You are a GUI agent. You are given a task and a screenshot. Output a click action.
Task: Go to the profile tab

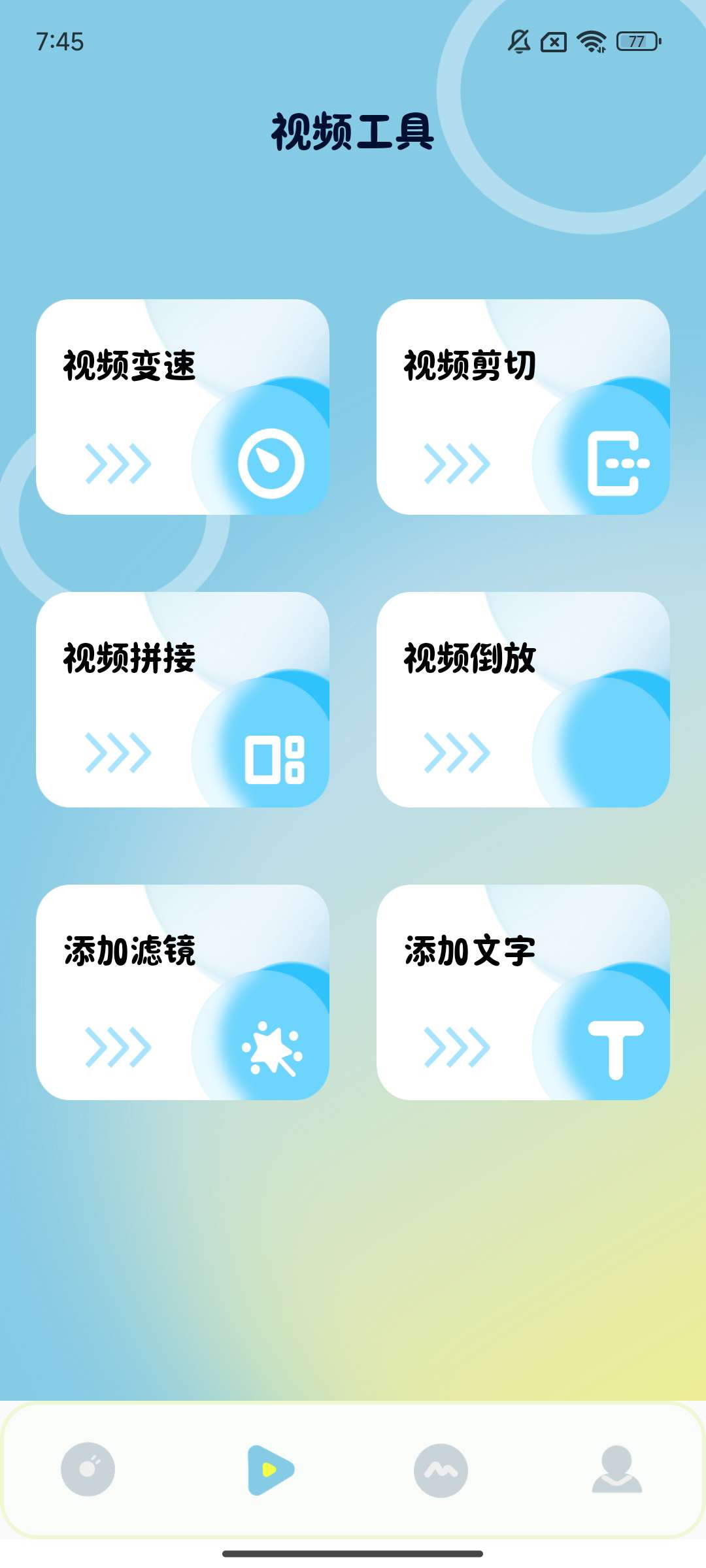[x=616, y=1469]
